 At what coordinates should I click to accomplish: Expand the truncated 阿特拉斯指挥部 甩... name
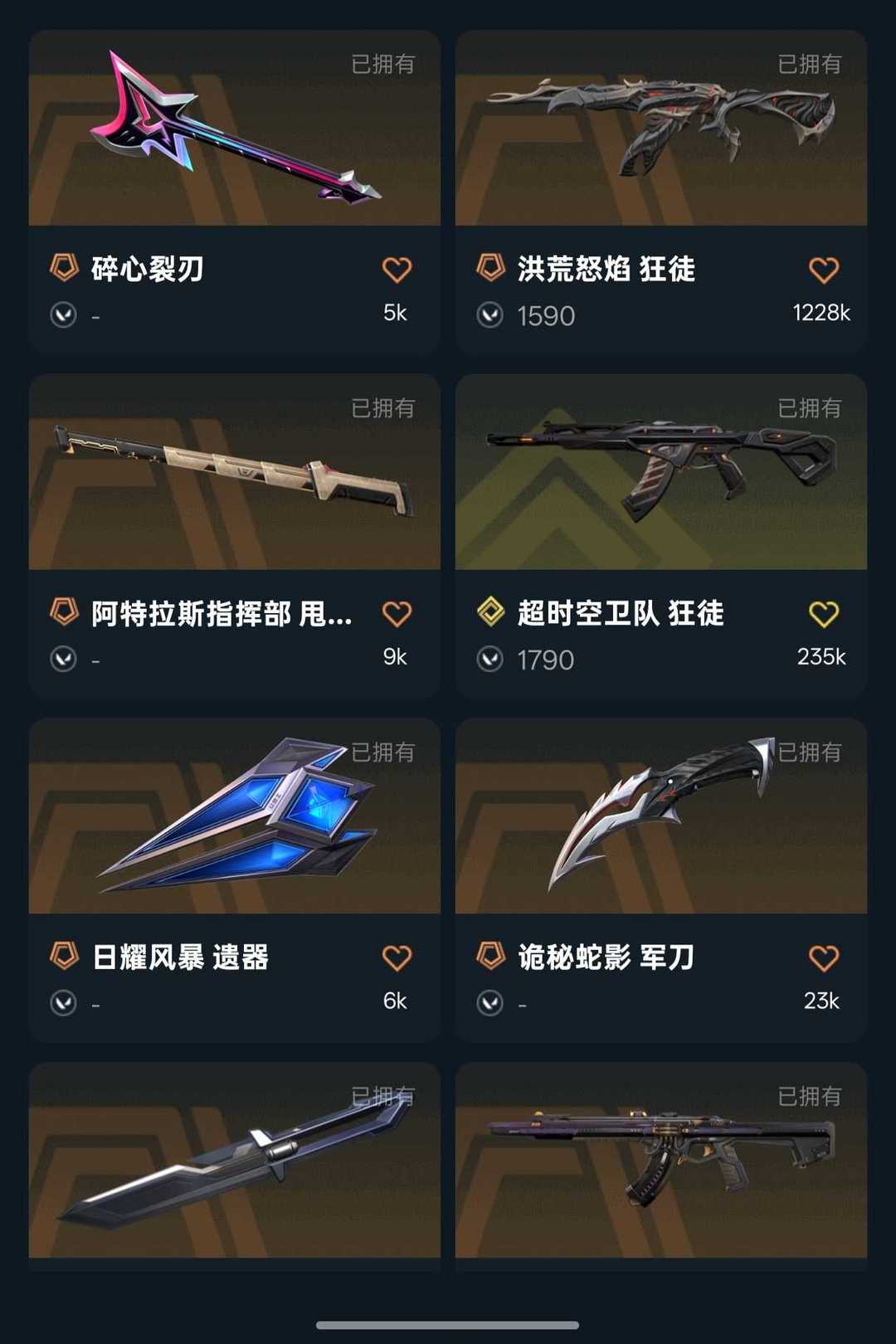(x=220, y=616)
